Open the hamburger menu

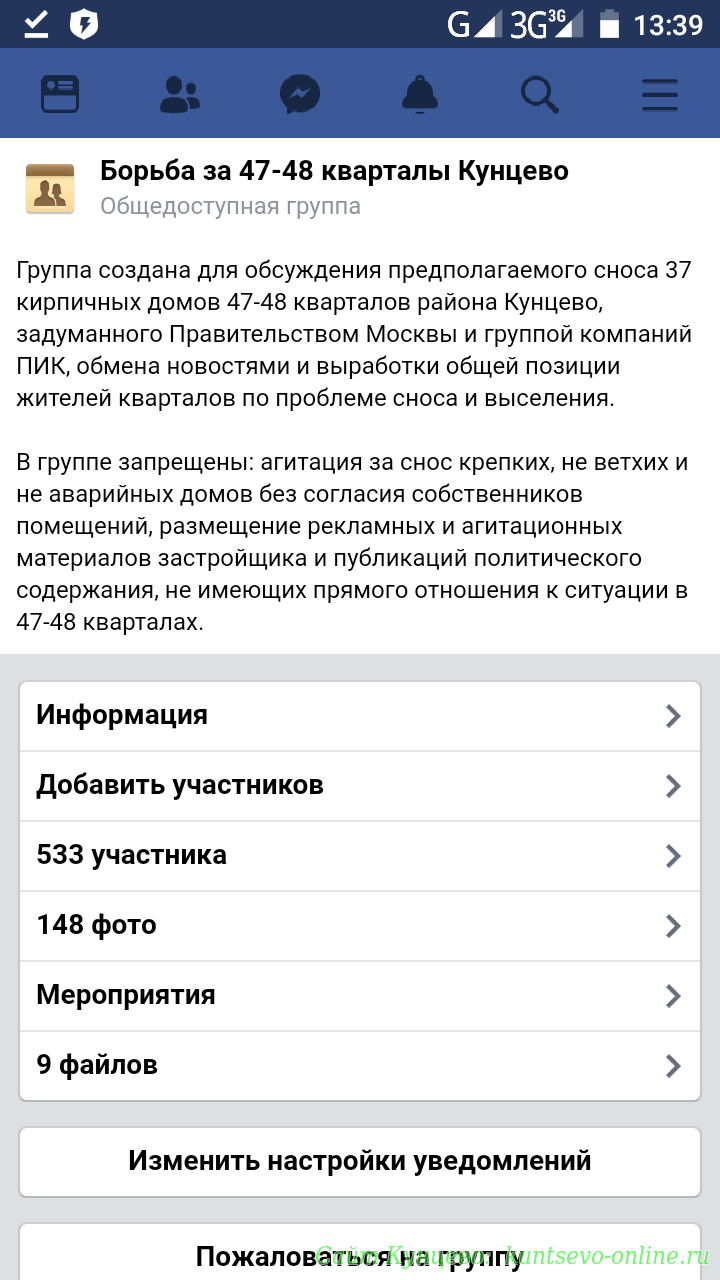tap(660, 94)
